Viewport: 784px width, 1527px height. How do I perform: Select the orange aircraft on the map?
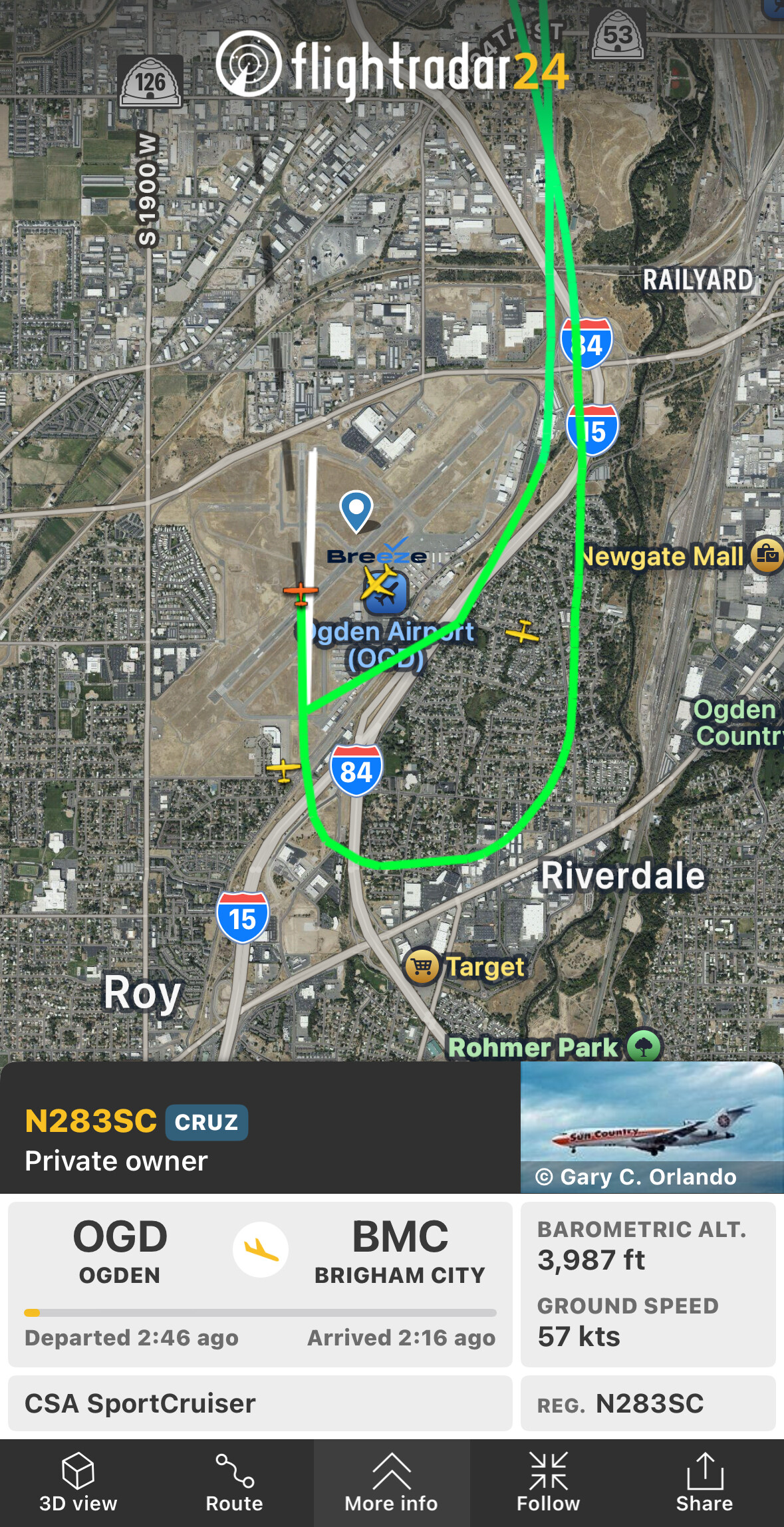[x=301, y=591]
